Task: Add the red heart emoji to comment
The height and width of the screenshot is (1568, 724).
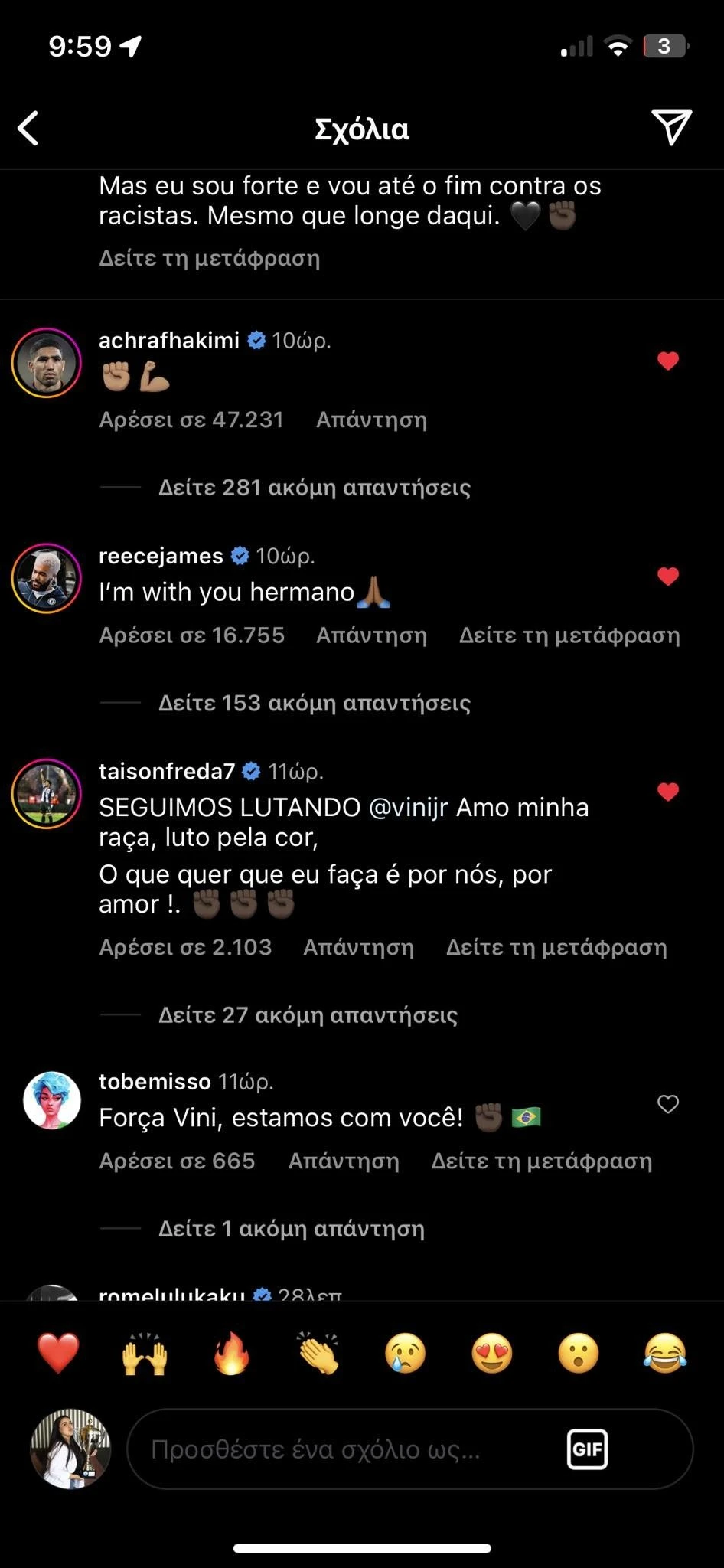Action: [58, 1353]
